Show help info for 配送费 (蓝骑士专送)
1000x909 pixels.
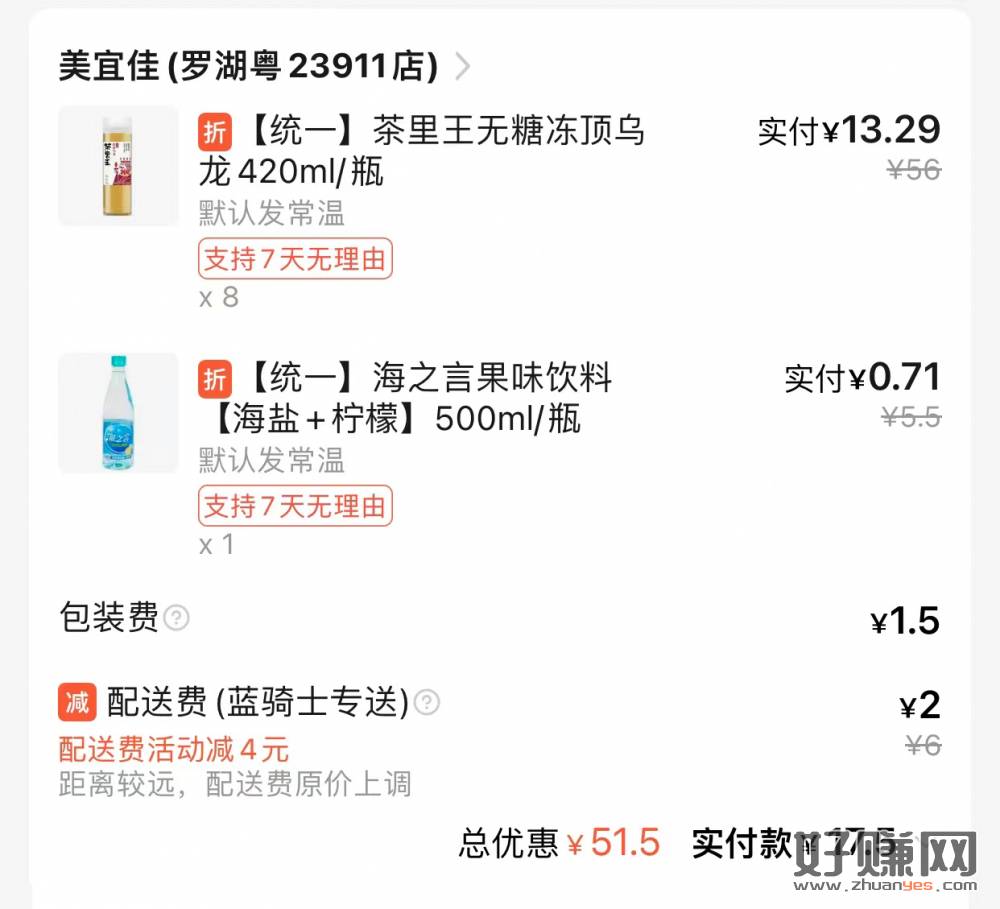pyautogui.click(x=427, y=703)
